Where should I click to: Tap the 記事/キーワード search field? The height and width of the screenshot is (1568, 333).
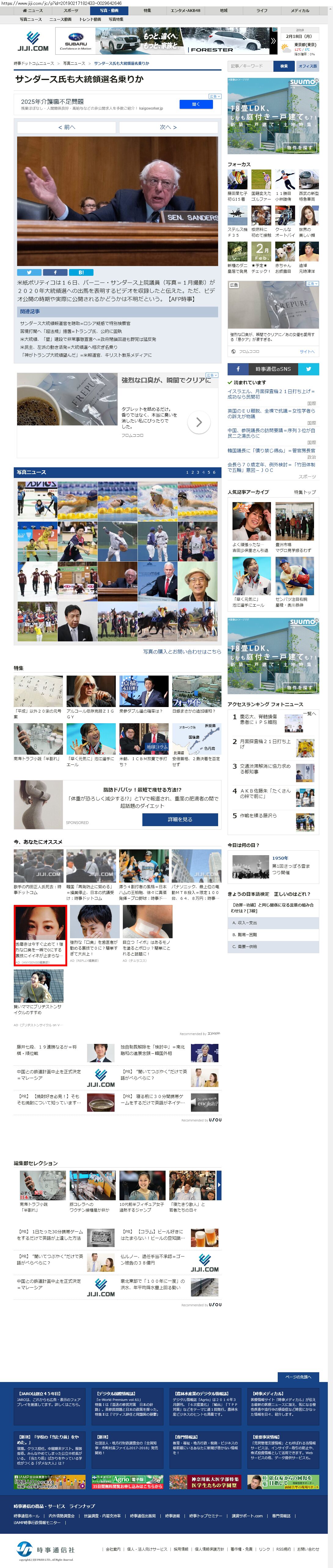pos(251,66)
